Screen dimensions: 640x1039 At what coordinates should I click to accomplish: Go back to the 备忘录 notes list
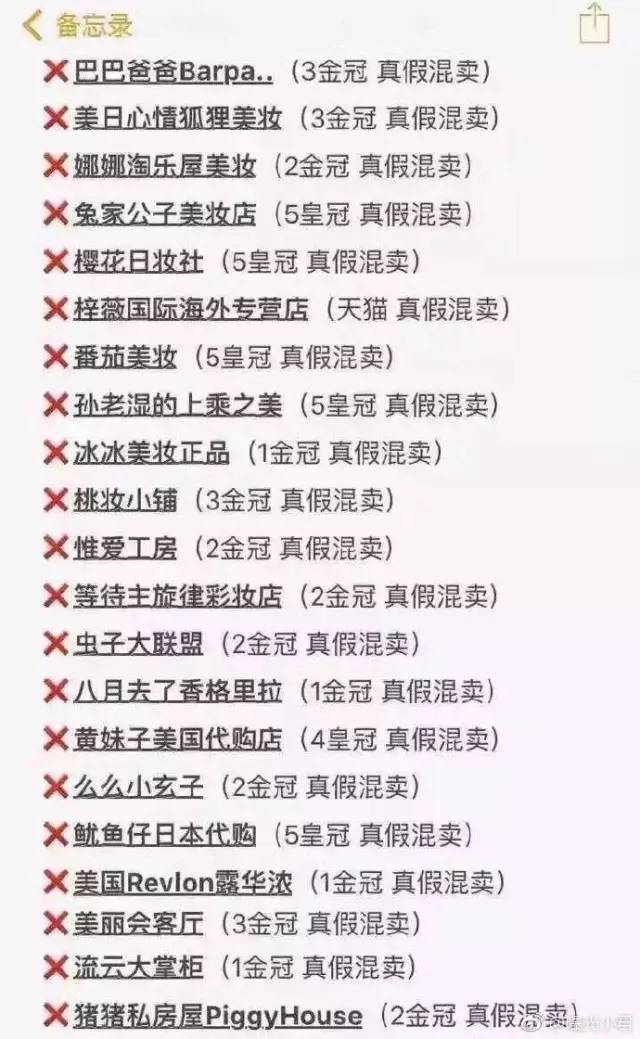pyautogui.click(x=78, y=25)
